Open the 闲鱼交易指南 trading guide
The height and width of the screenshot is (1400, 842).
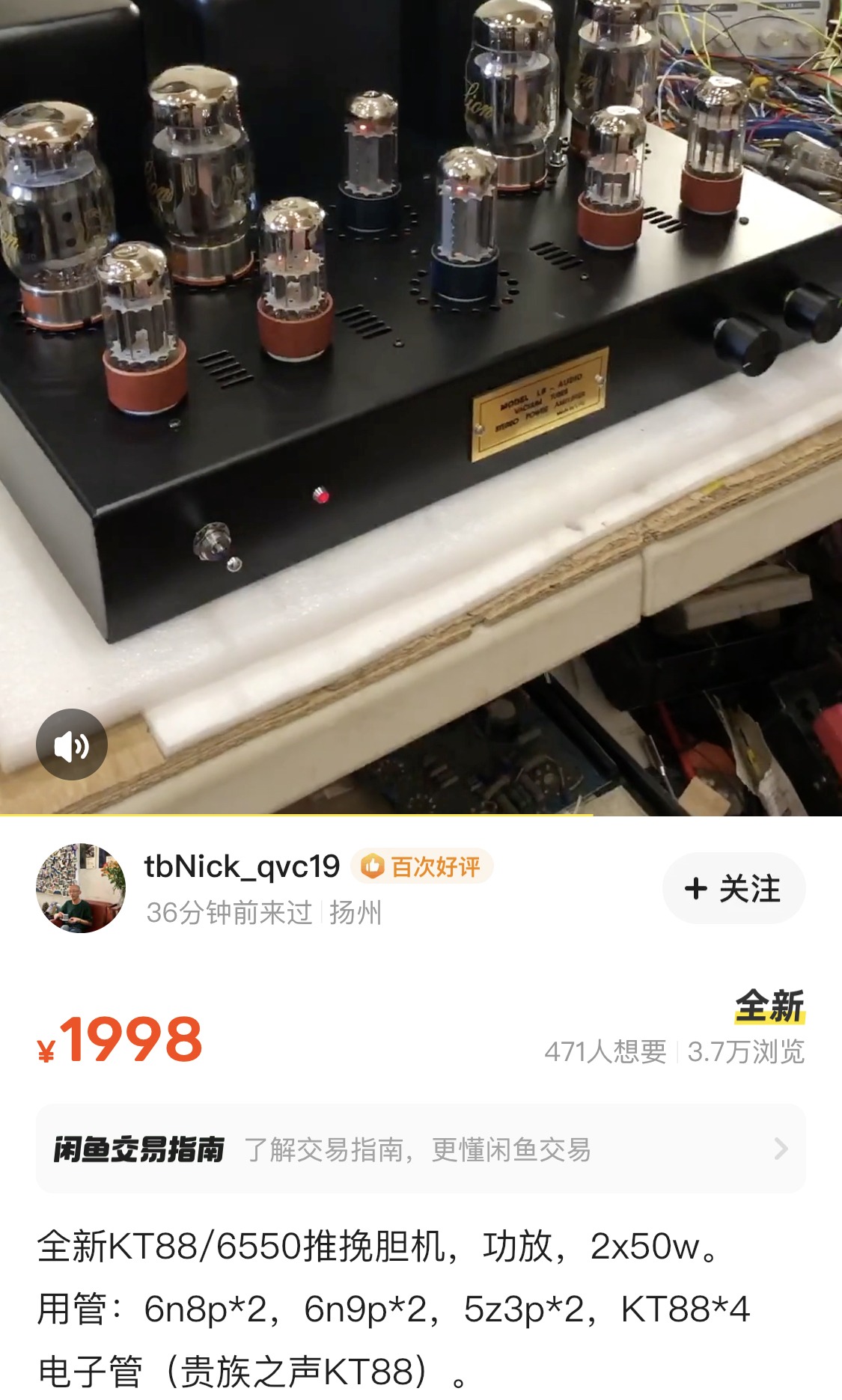pyautogui.click(x=421, y=1149)
